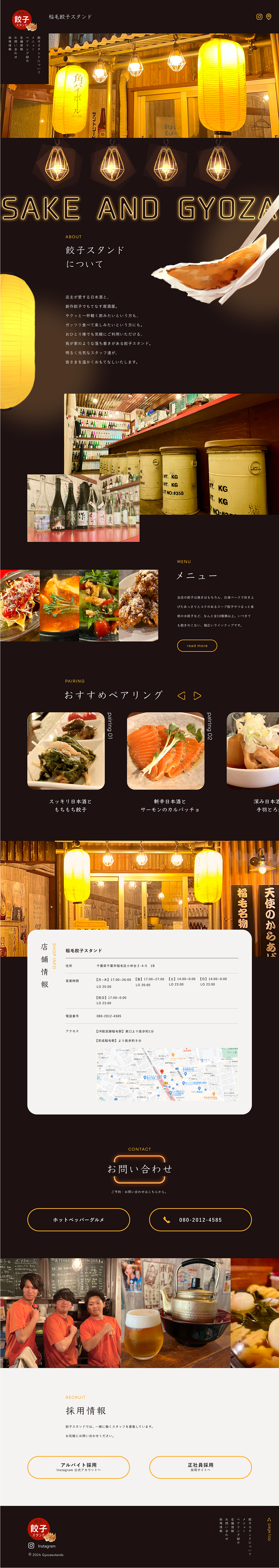This screenshot has height=1568, width=279.
Task: Tap the read more button in the menu section
Action: click(x=197, y=645)
